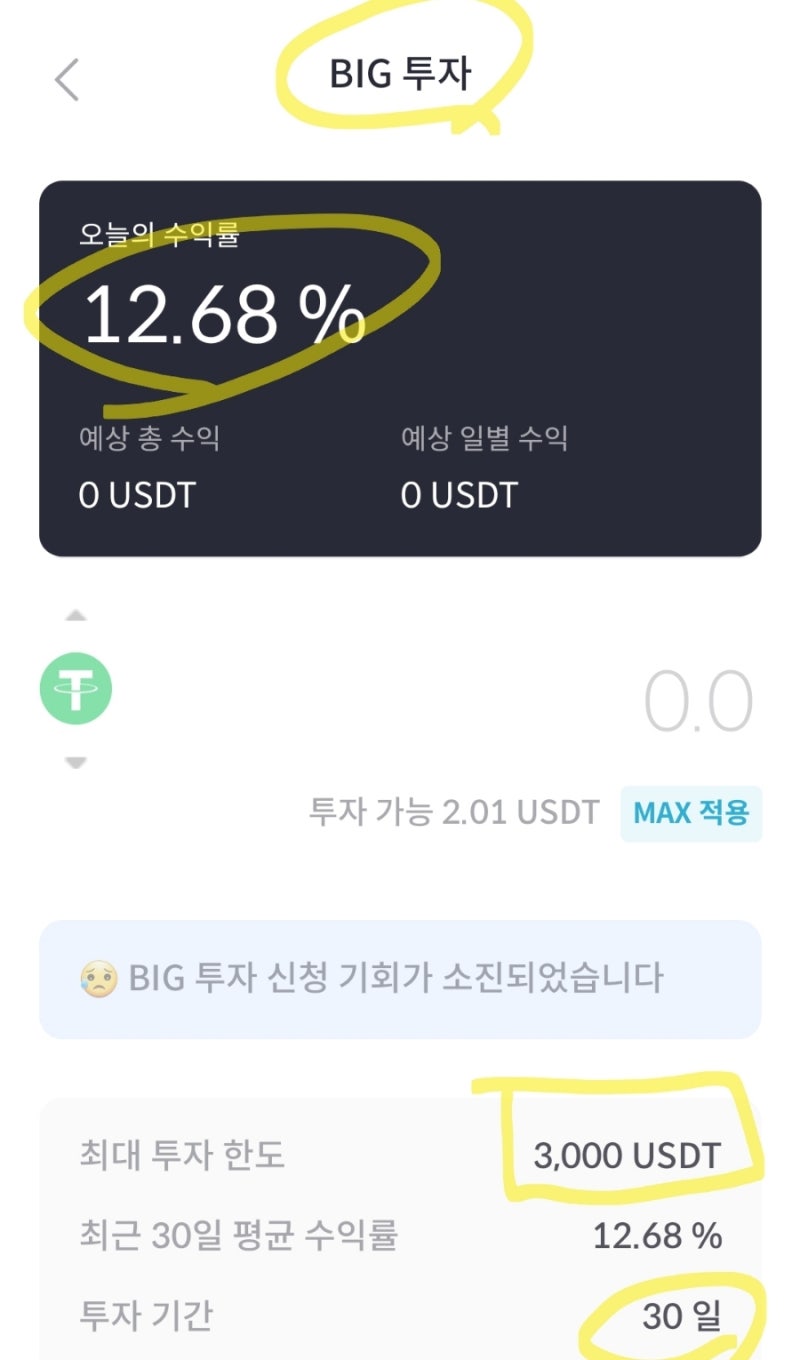800x1360 pixels.
Task: Expand the 최대 투자 한도 row
Action: point(400,1155)
